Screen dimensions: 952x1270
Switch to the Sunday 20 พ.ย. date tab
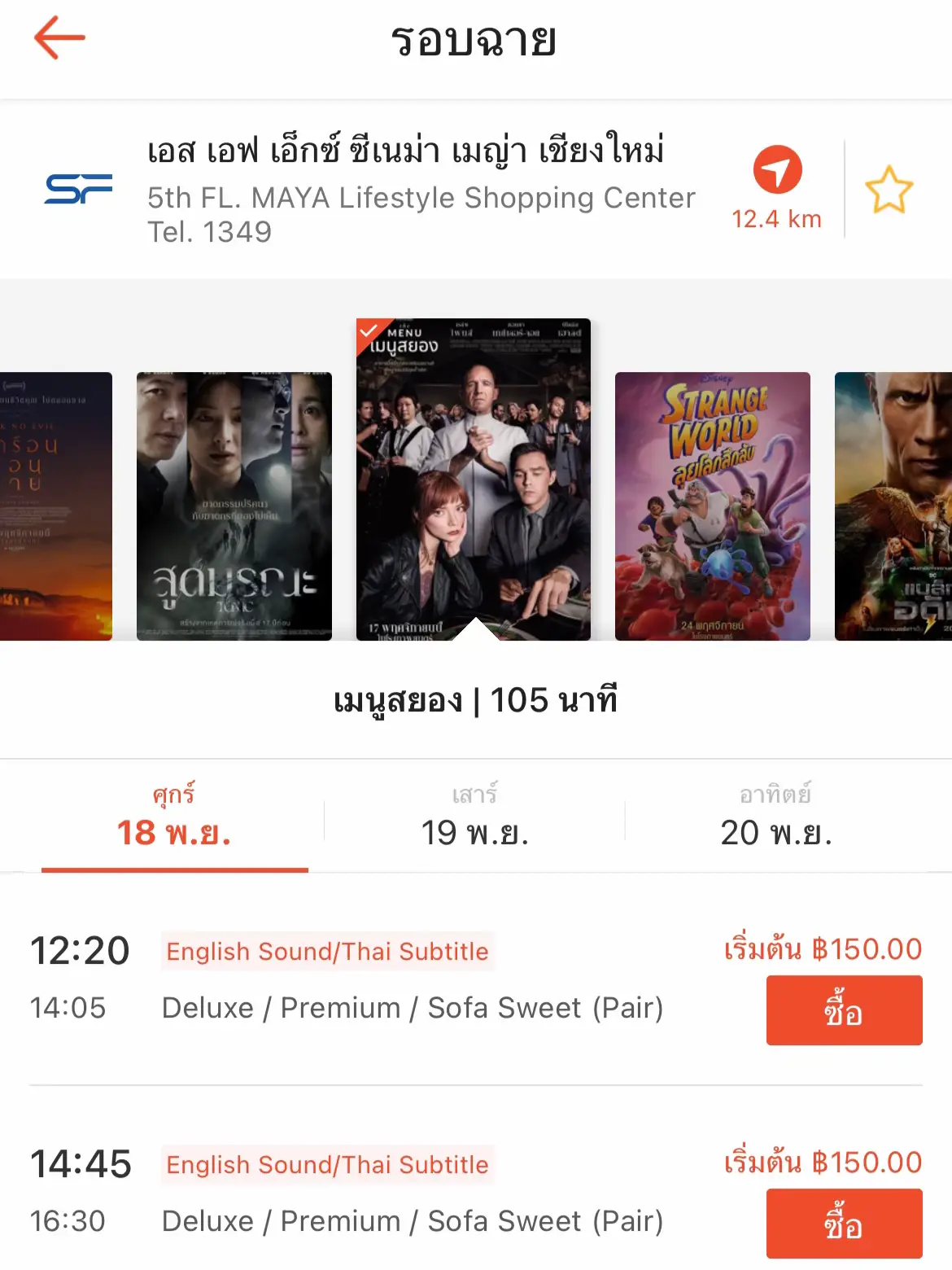776,817
